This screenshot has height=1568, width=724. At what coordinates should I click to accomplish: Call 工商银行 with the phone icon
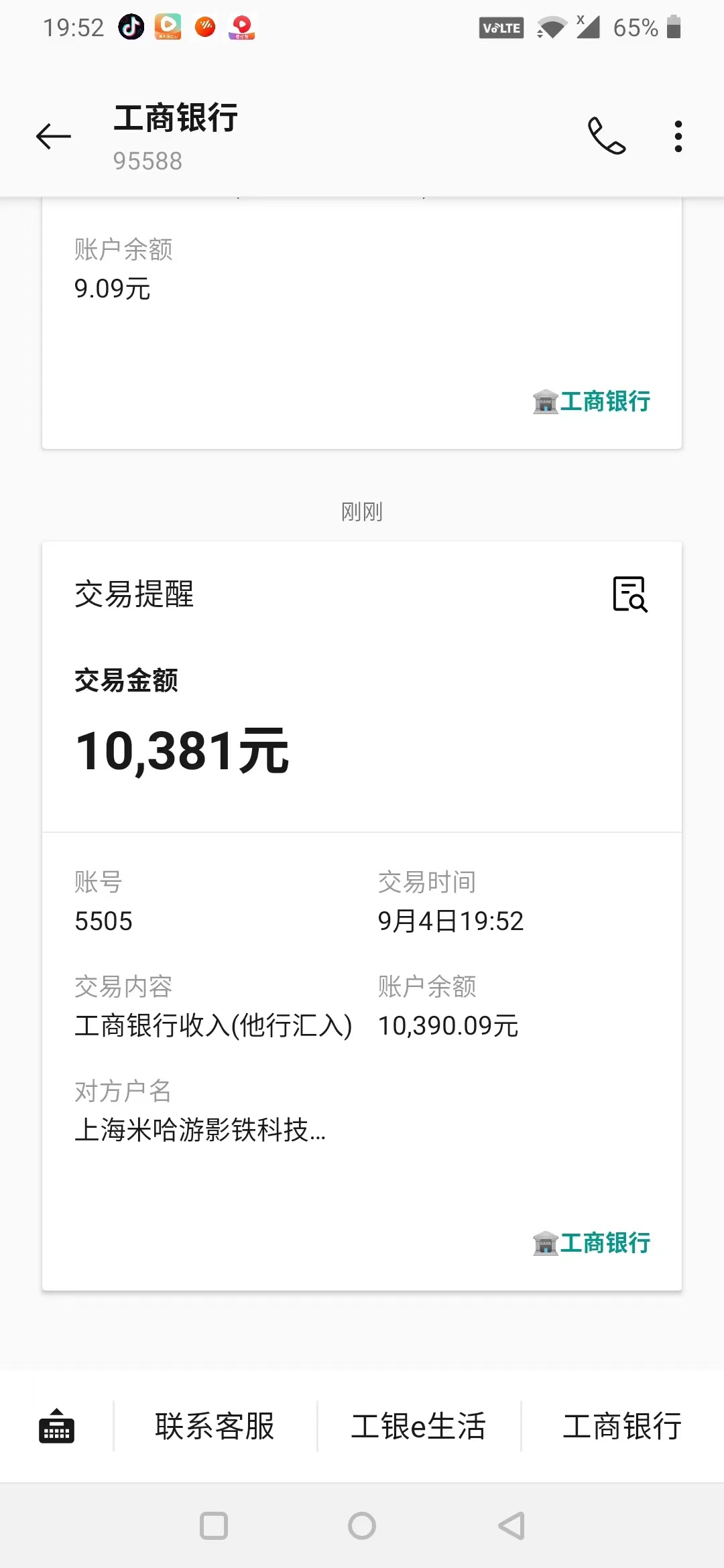point(607,137)
